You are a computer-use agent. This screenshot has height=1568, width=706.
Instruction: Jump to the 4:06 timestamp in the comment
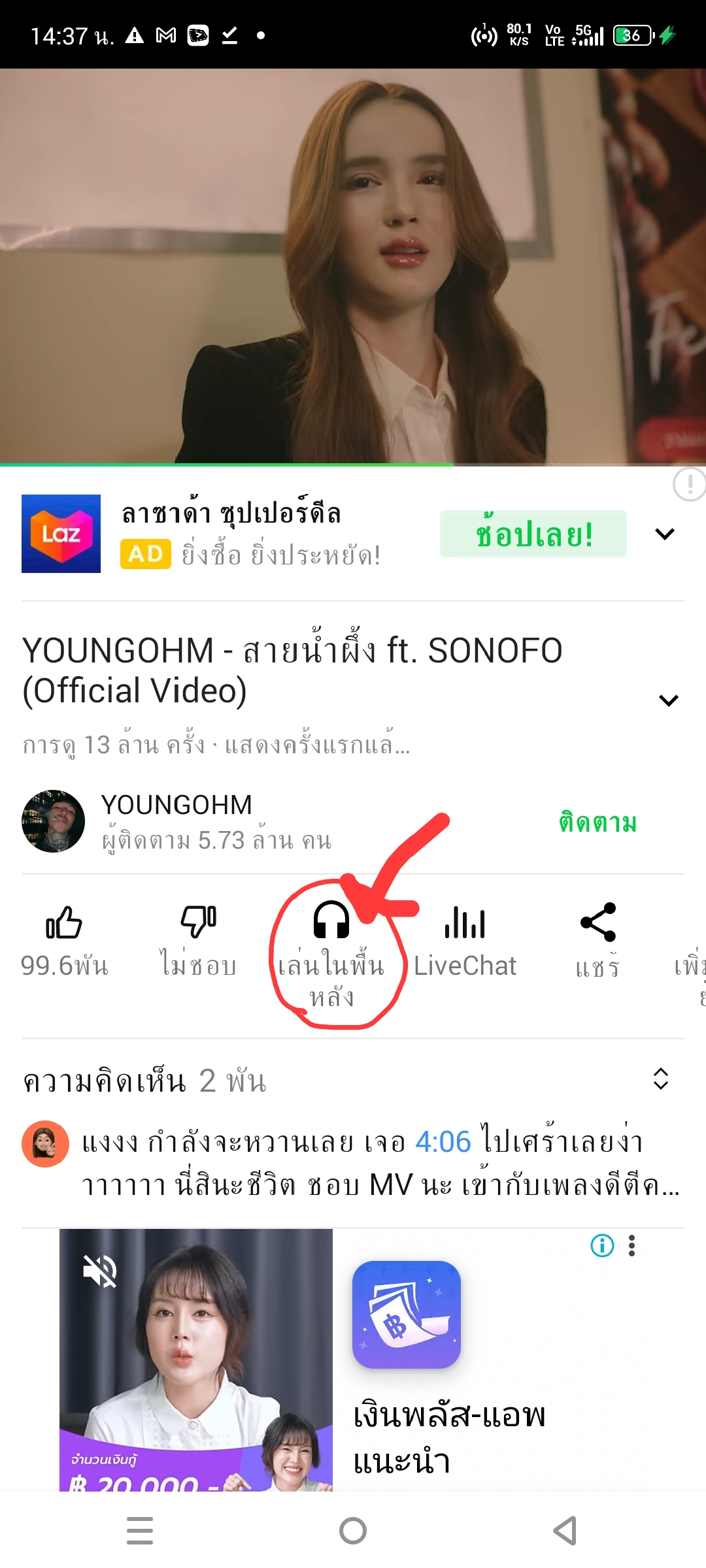pos(443,1142)
